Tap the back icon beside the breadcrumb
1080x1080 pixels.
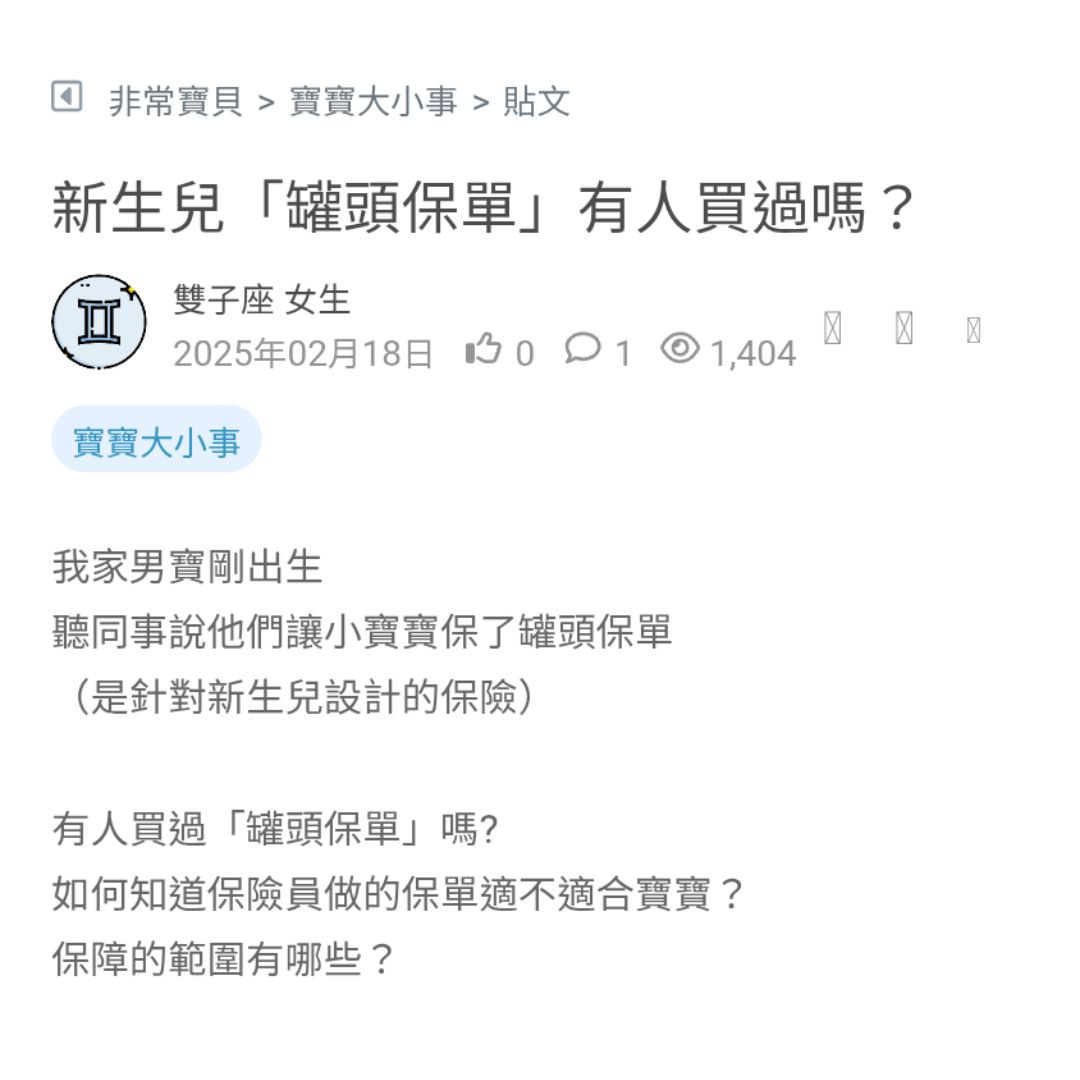pos(66,97)
